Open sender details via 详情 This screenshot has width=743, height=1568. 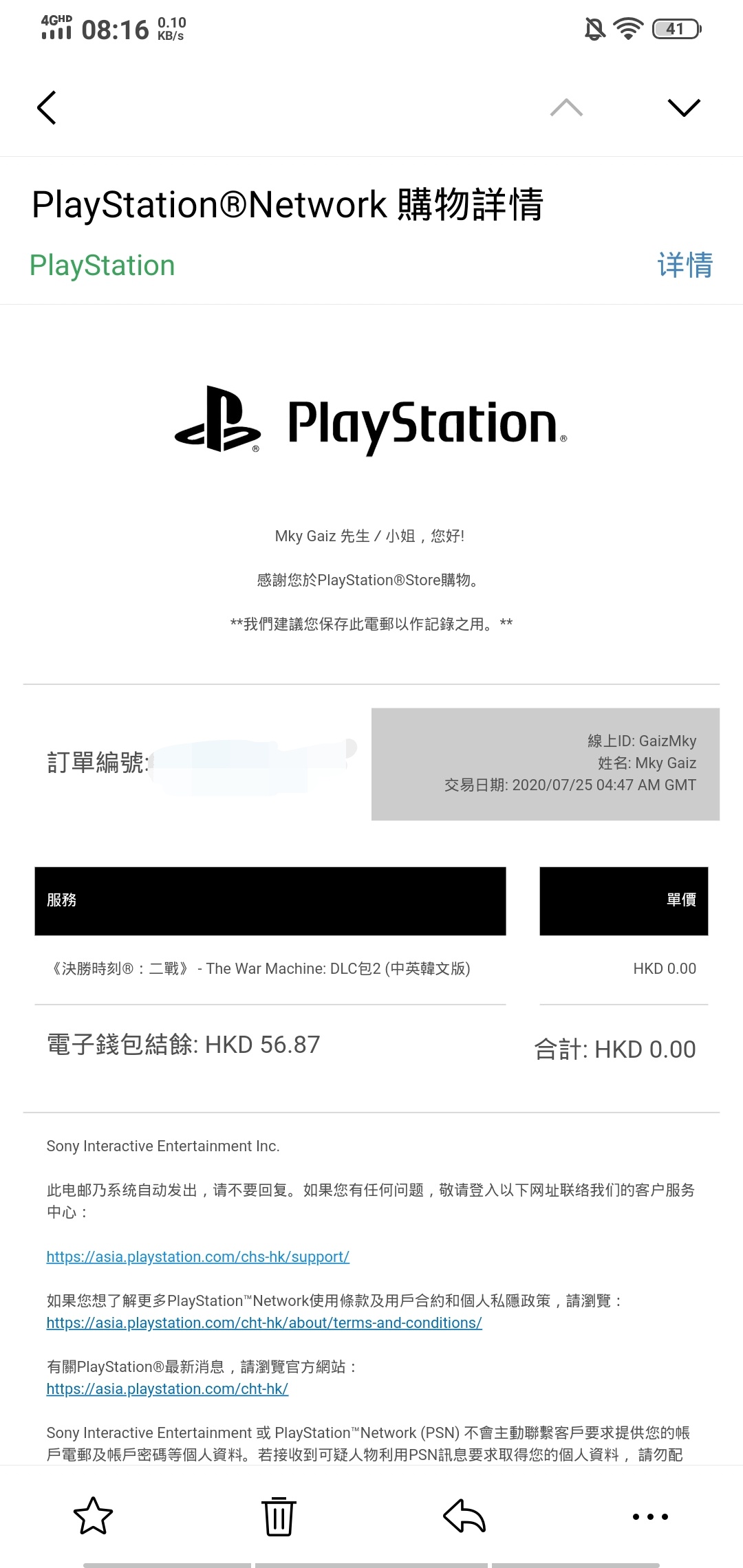[x=685, y=265]
